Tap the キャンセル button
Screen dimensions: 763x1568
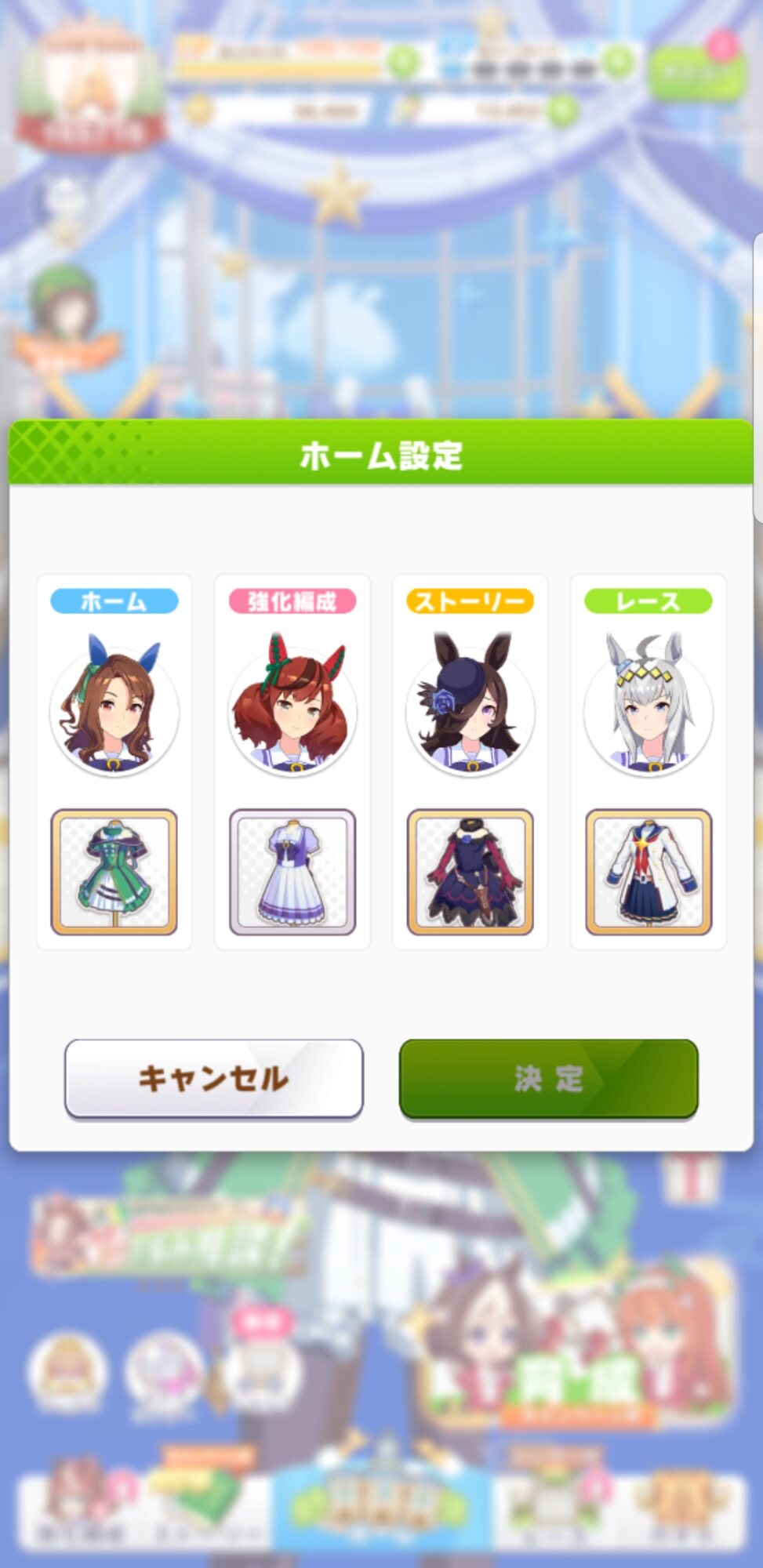pyautogui.click(x=213, y=1079)
